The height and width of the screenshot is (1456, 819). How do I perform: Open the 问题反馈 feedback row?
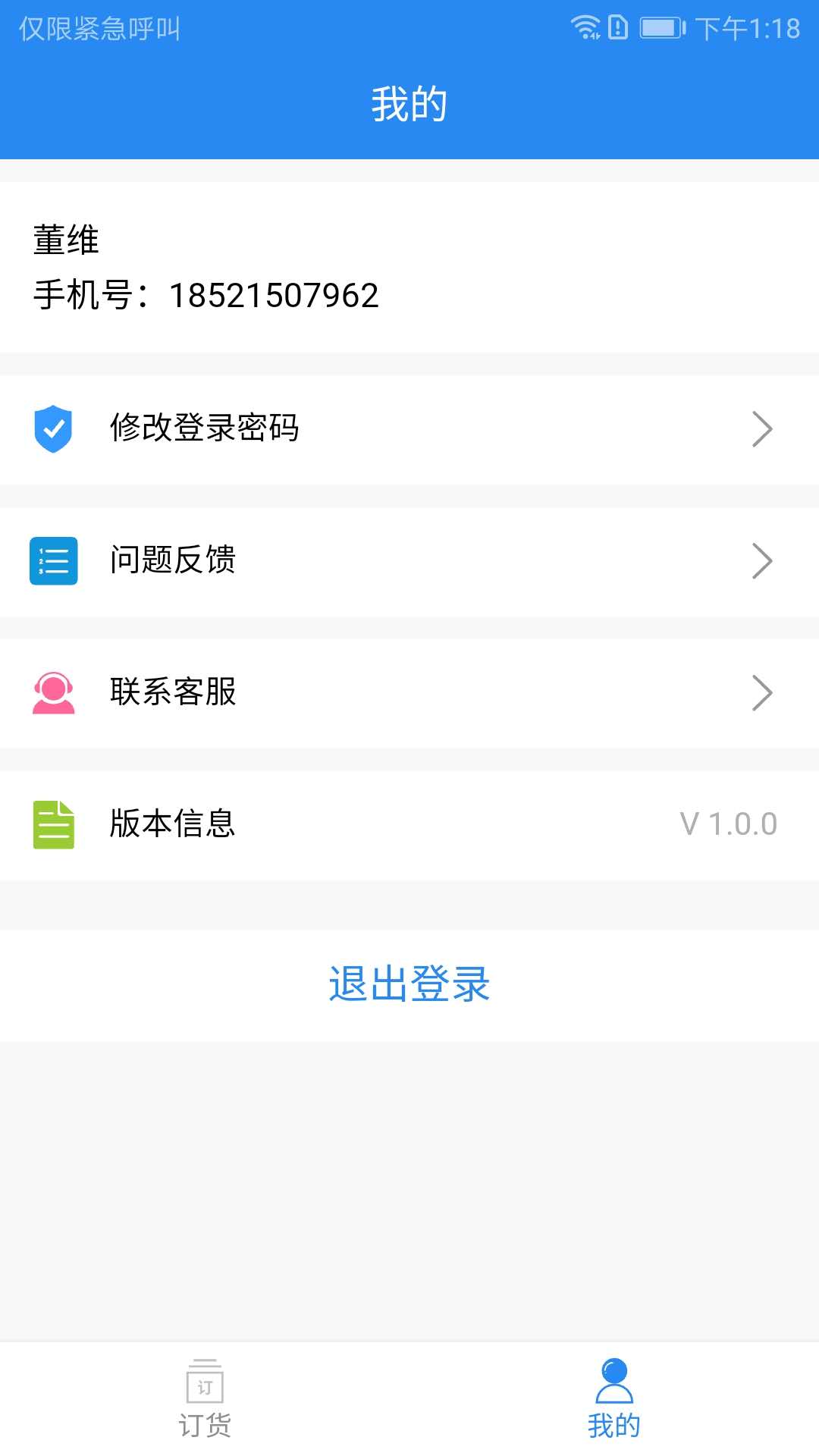pyautogui.click(x=409, y=561)
